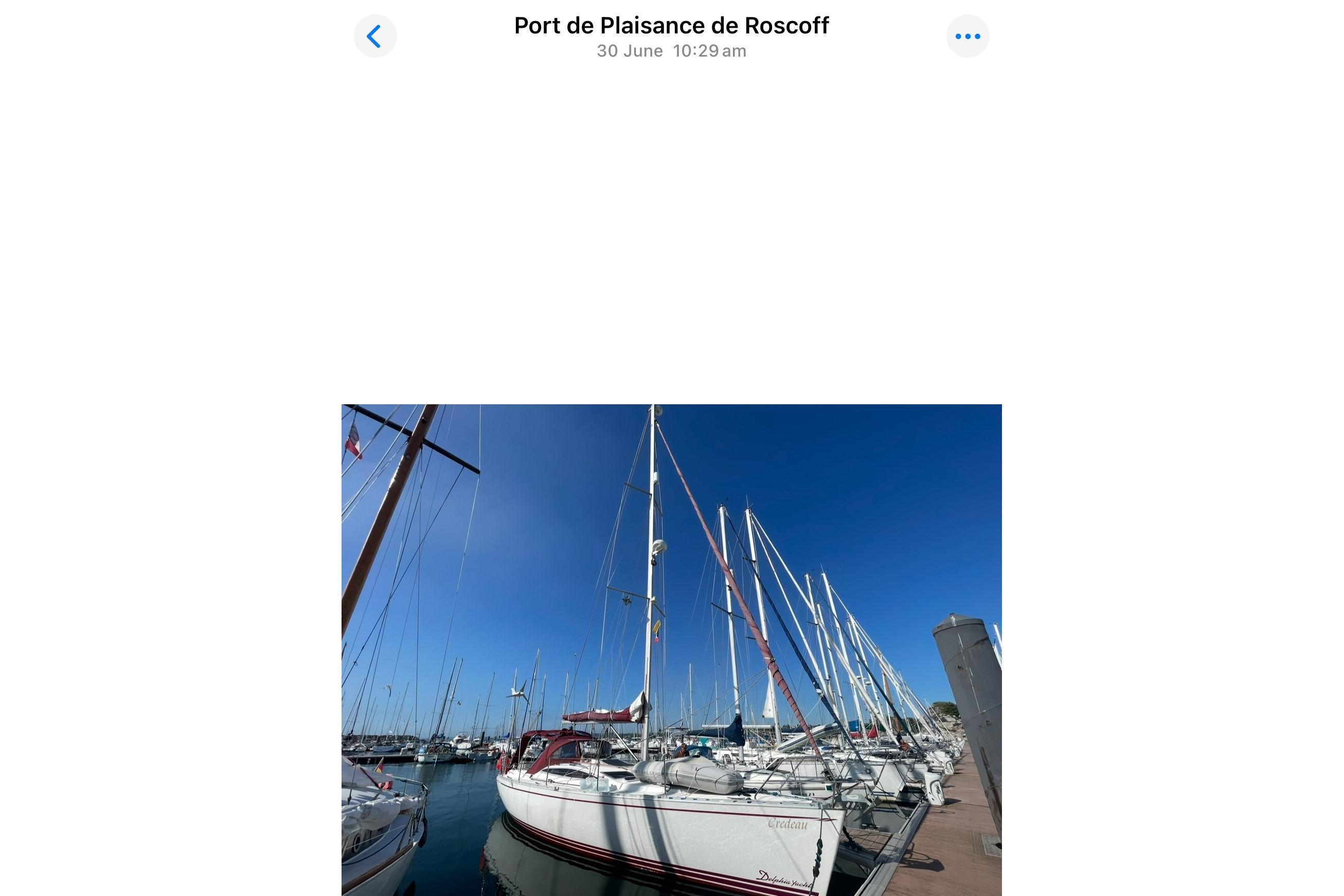Go back using the blue arrow
Screen dimensions: 1344x896
tap(375, 36)
